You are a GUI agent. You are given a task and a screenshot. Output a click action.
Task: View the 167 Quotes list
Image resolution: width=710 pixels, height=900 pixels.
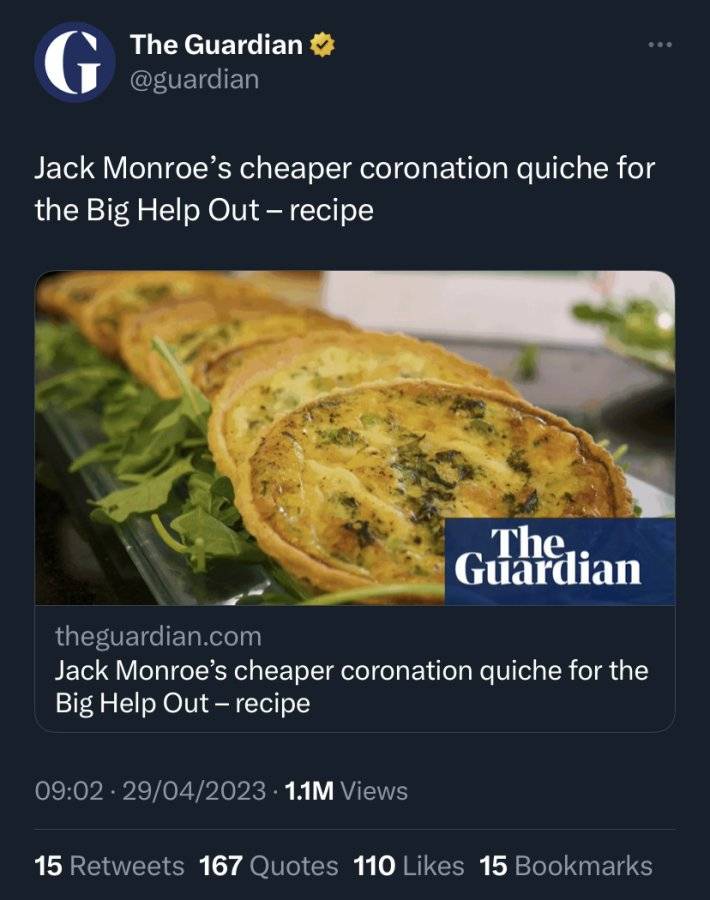269,866
